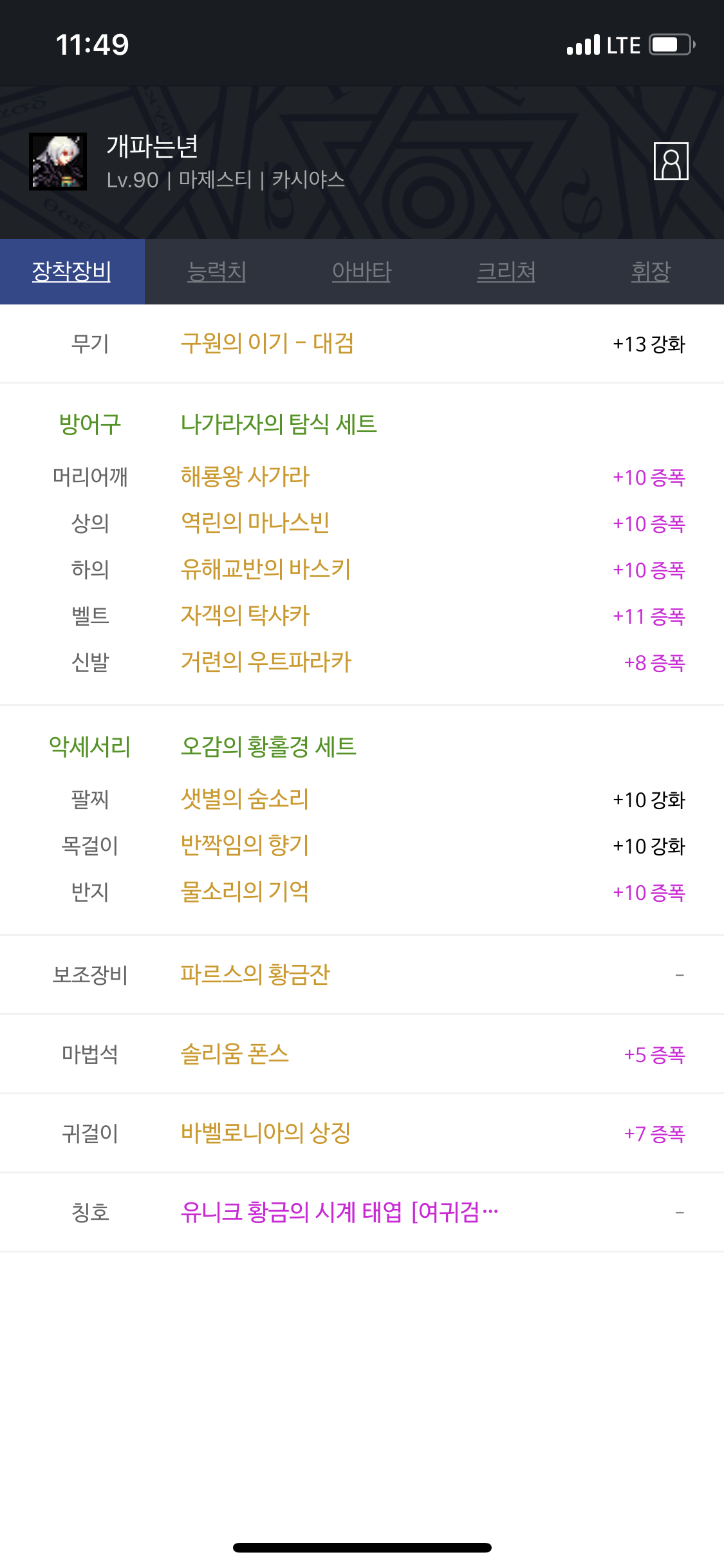Open 역린의 마나스빈 top armor
The height and width of the screenshot is (1568, 724).
click(255, 523)
